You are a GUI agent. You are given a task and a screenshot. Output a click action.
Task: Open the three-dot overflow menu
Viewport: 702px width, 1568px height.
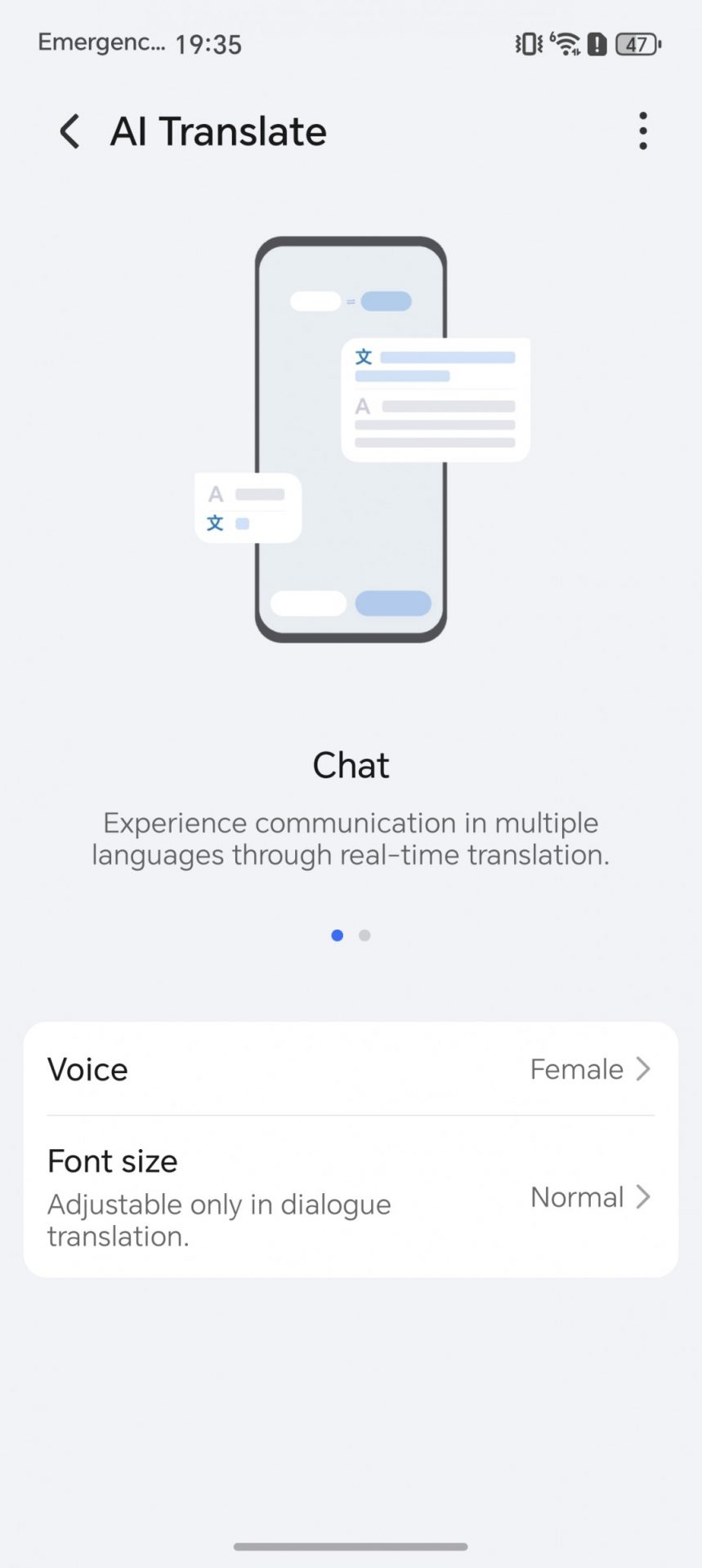643,131
